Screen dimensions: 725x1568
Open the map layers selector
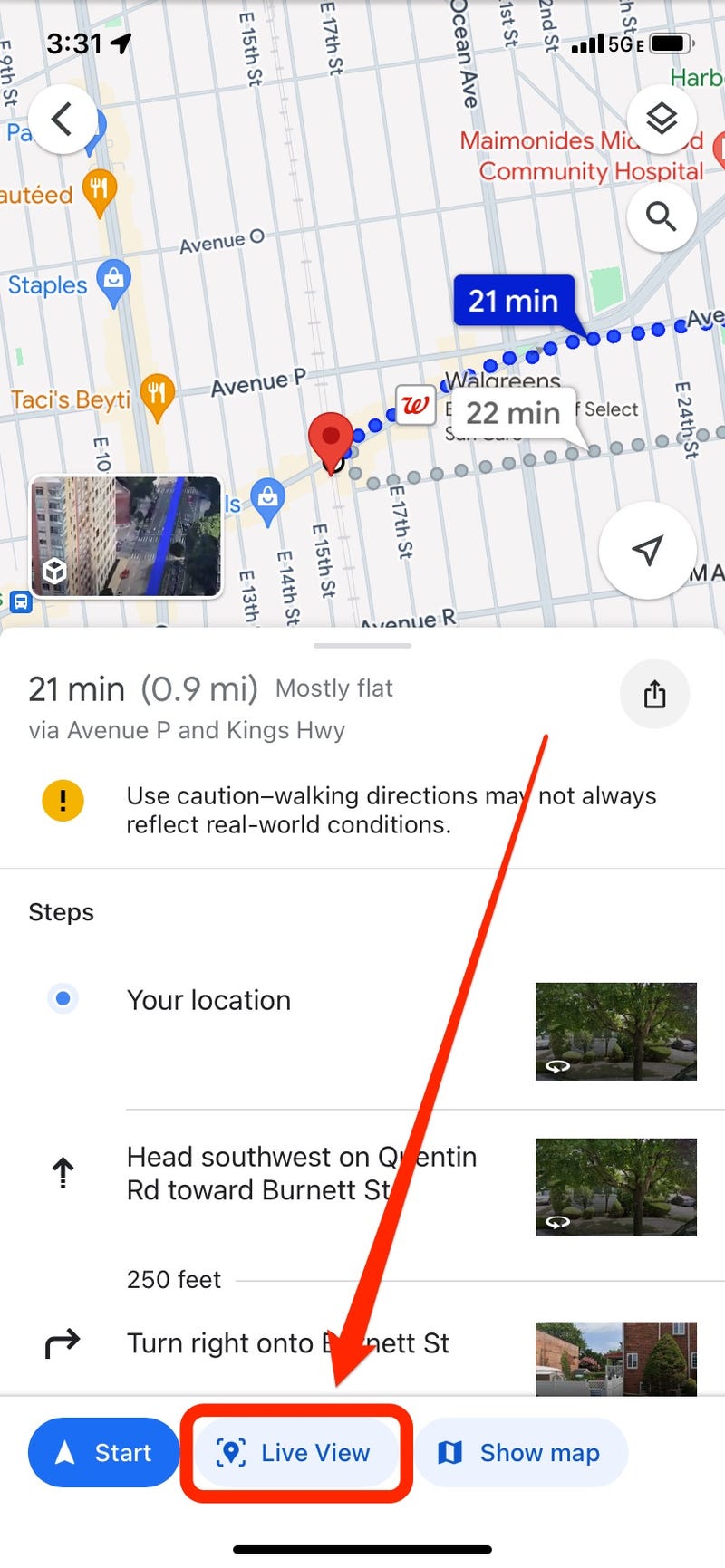click(662, 119)
